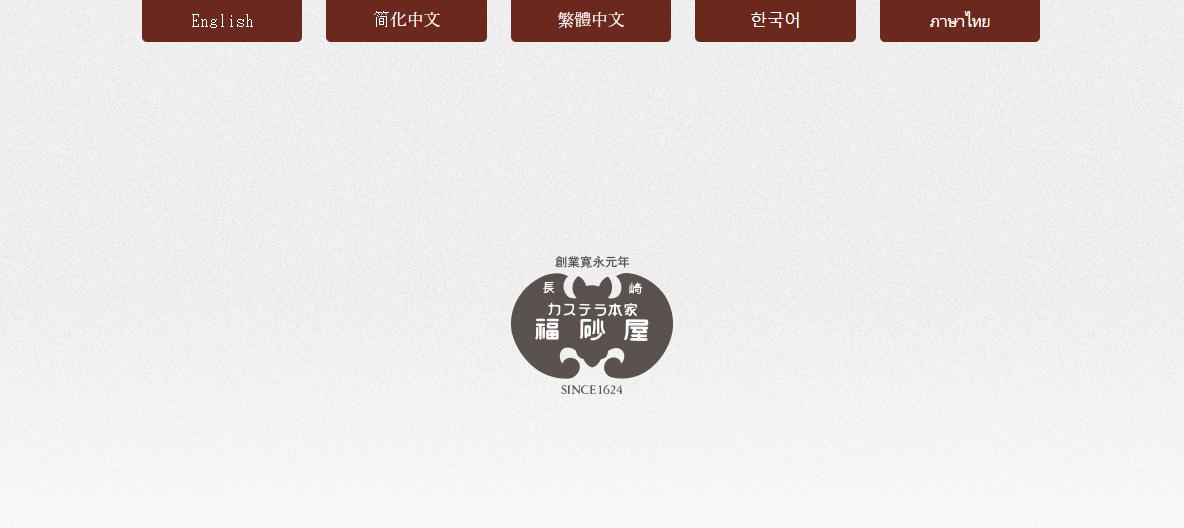The width and height of the screenshot is (1184, 528).
Task: Switch to 繁體中文 (Traditional Chinese)
Action: [591, 20]
